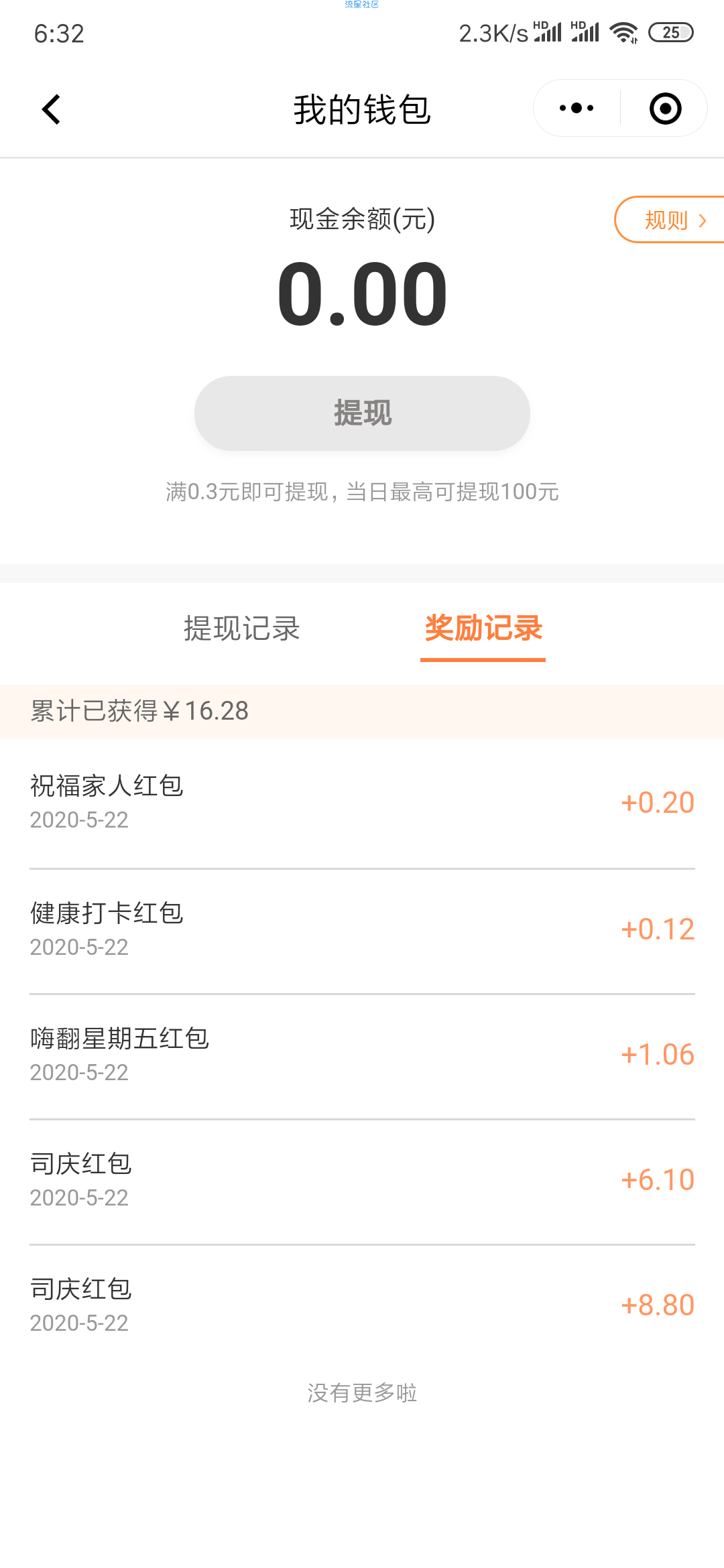Tap the 提现 withdraw button

(362, 413)
